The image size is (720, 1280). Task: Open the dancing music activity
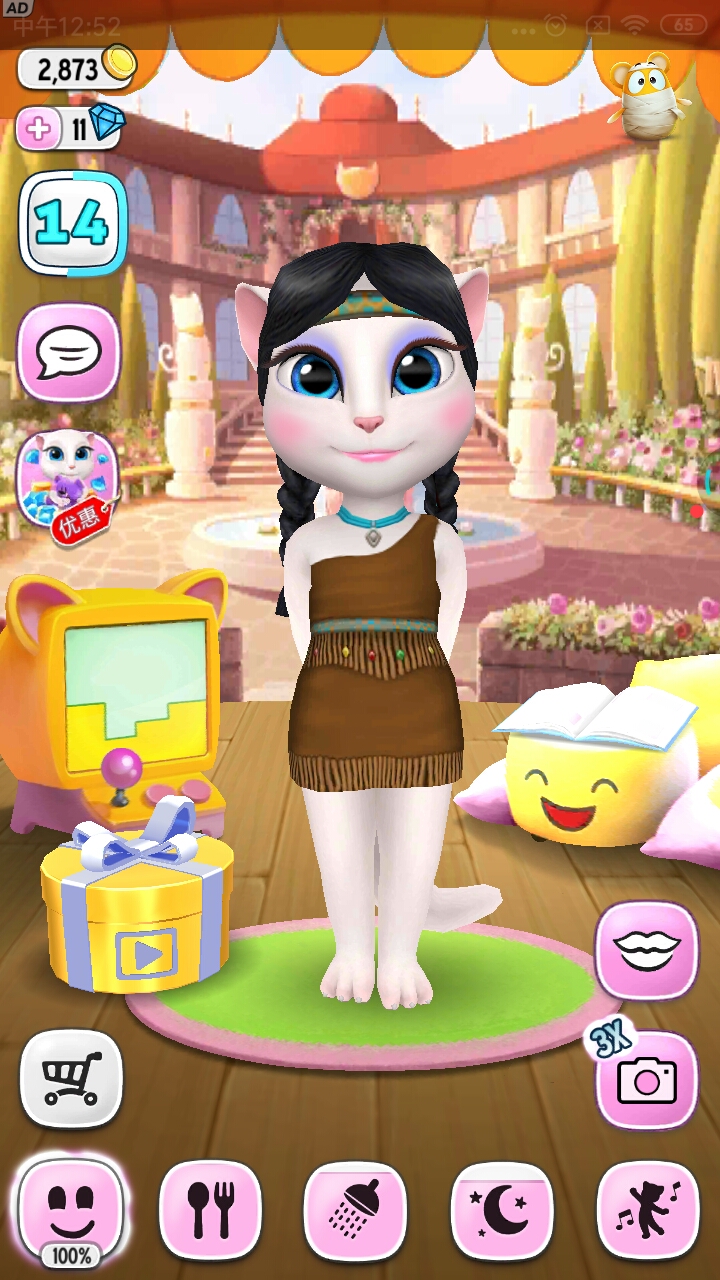tap(646, 1209)
